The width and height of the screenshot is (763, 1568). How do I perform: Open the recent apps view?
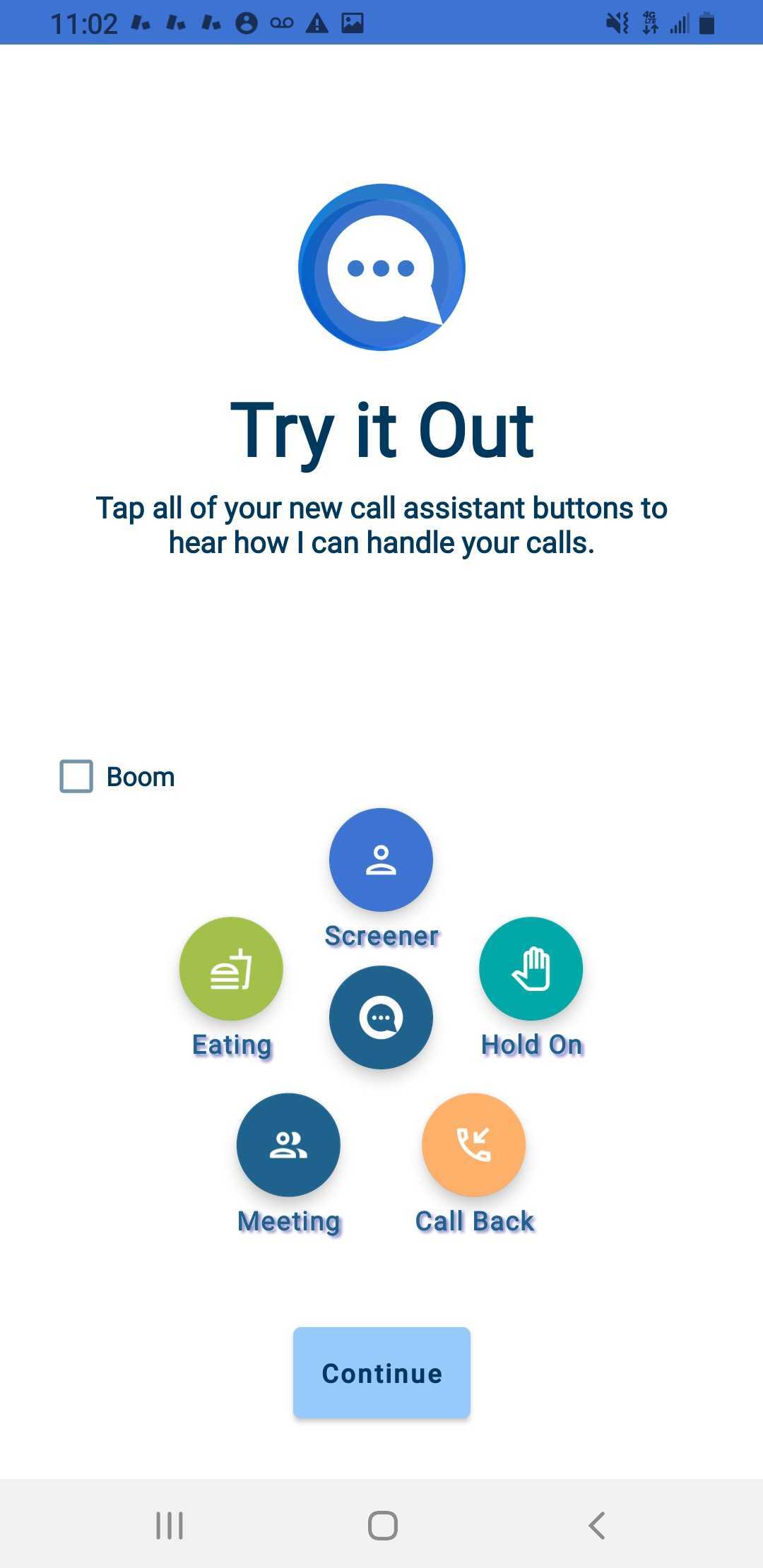(170, 1526)
